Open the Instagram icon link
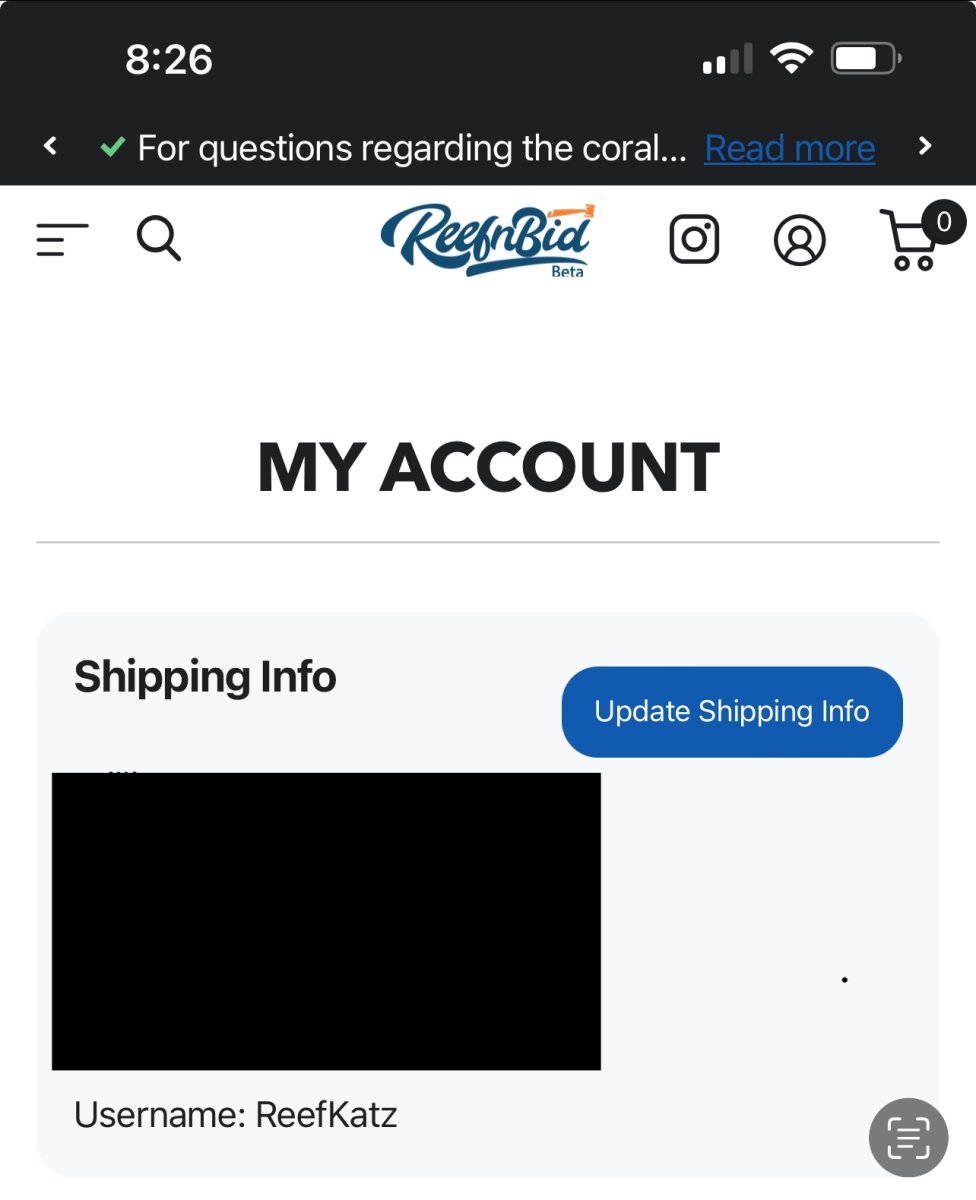Viewport: 976px width, 1200px height. 694,240
